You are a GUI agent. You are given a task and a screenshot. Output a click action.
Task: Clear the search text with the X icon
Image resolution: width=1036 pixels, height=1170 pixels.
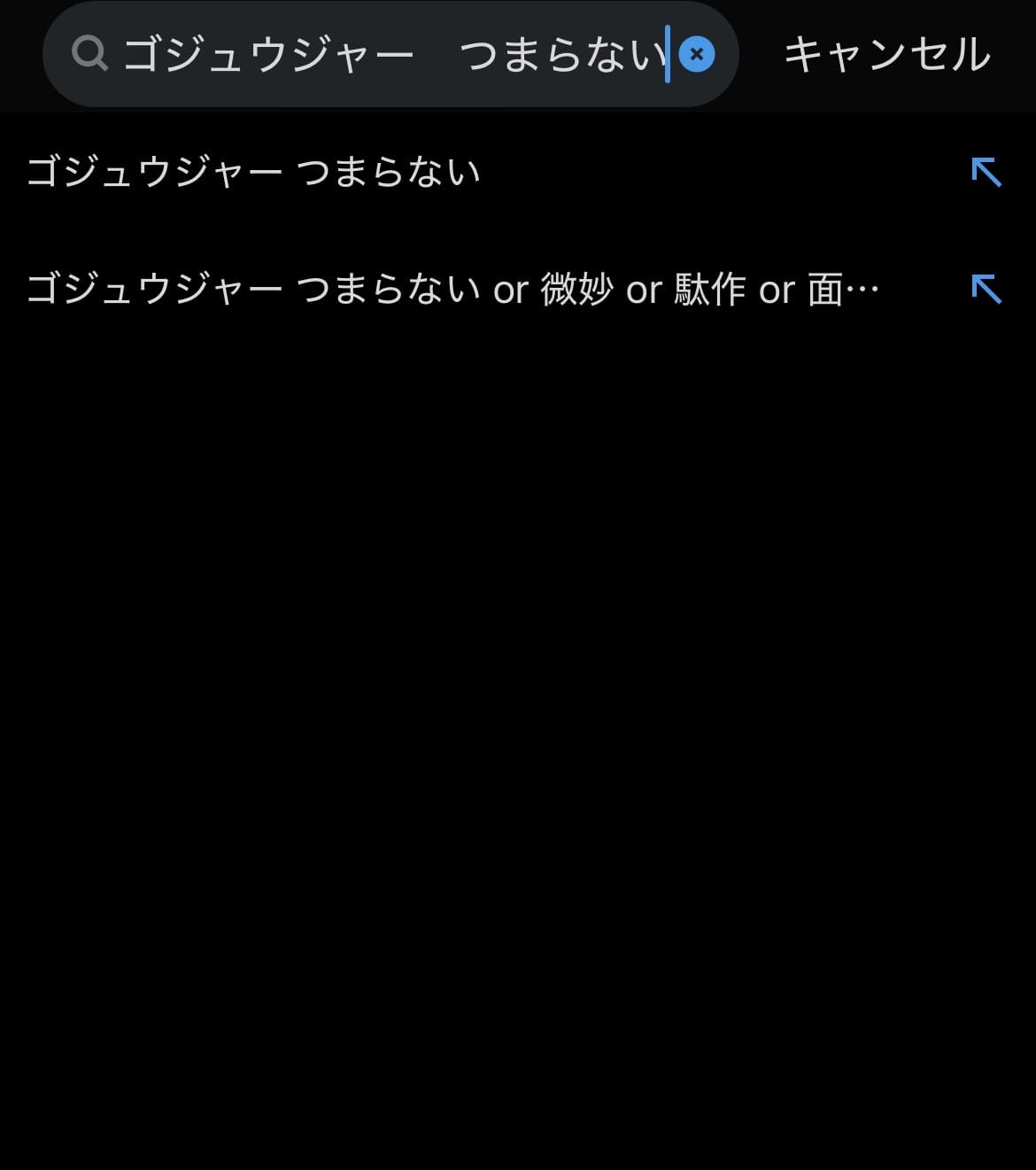click(697, 55)
